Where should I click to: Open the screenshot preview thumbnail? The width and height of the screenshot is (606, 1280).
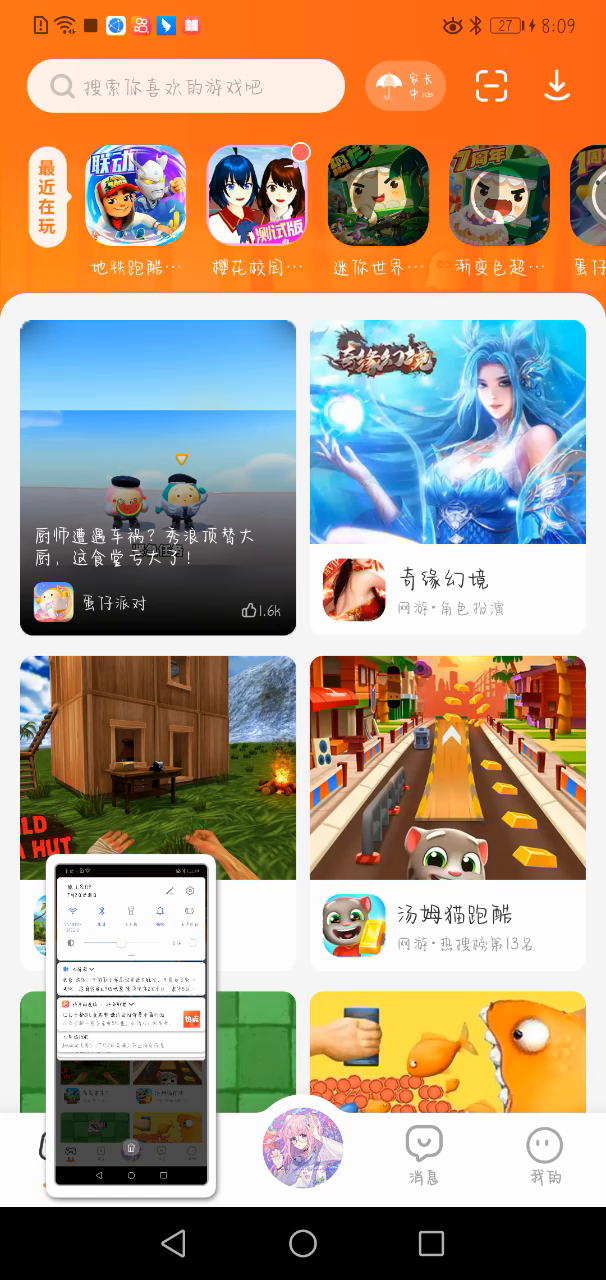(x=131, y=1027)
